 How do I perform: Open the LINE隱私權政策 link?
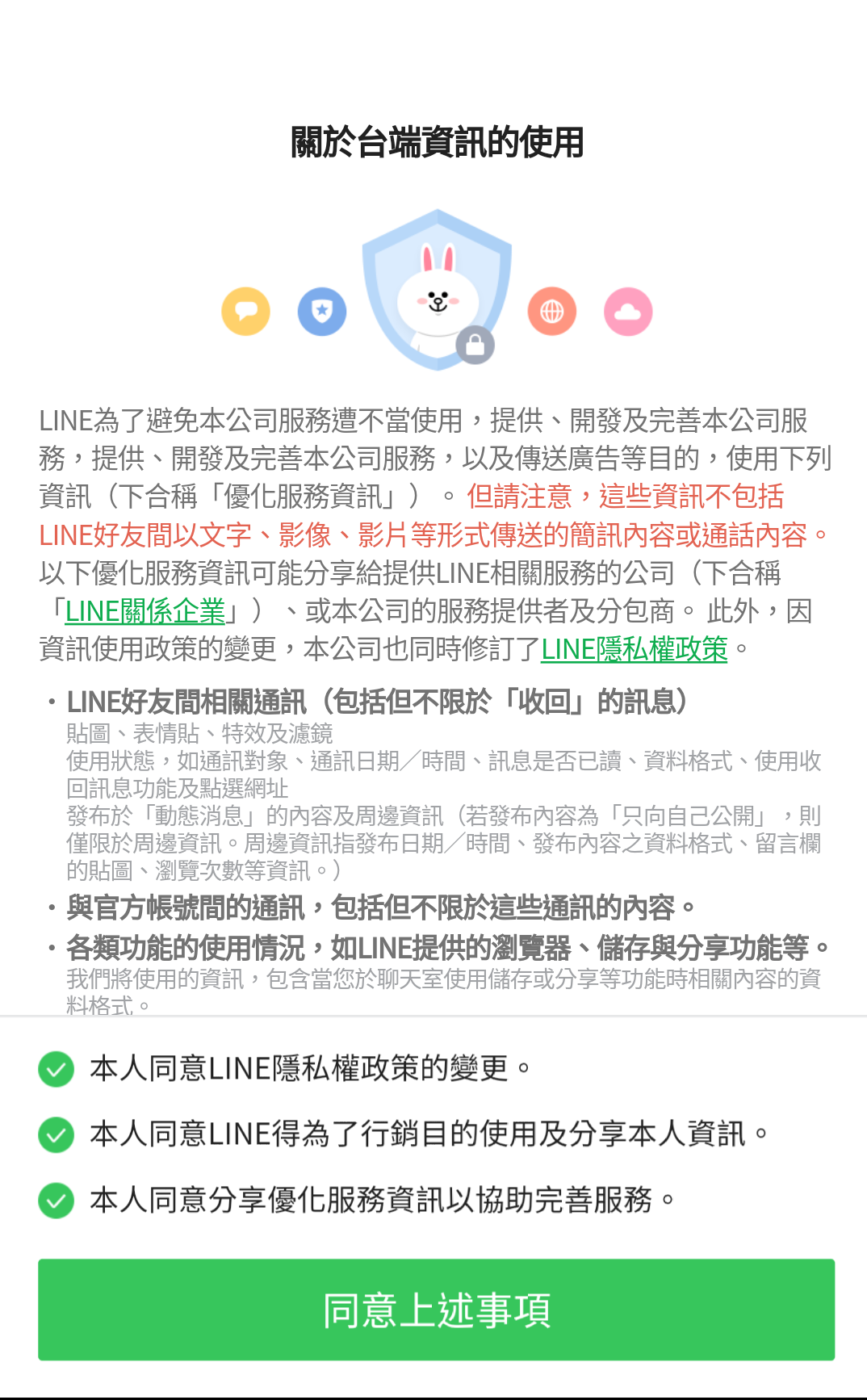(634, 649)
